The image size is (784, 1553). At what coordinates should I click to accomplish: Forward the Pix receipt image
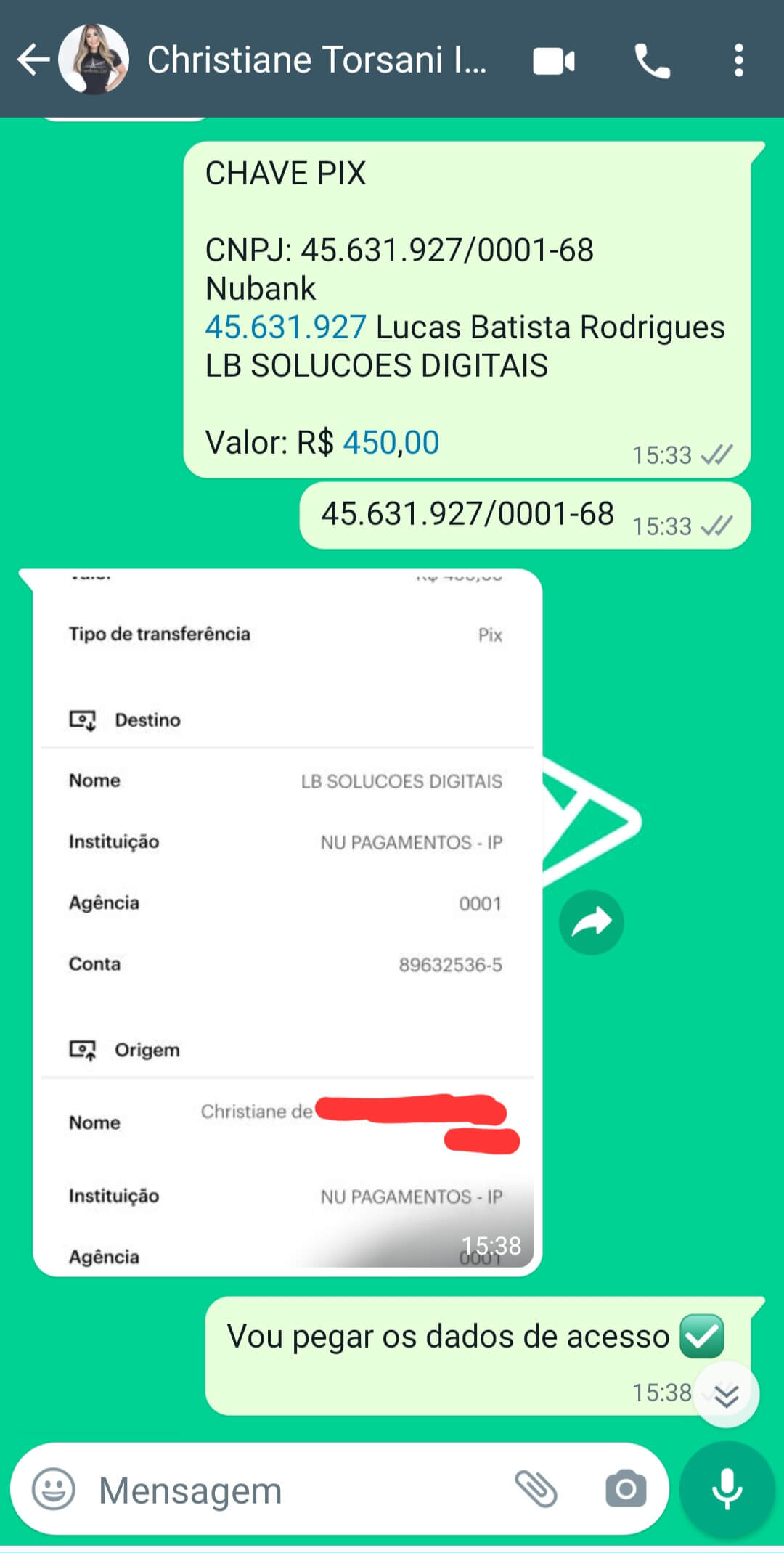(591, 921)
